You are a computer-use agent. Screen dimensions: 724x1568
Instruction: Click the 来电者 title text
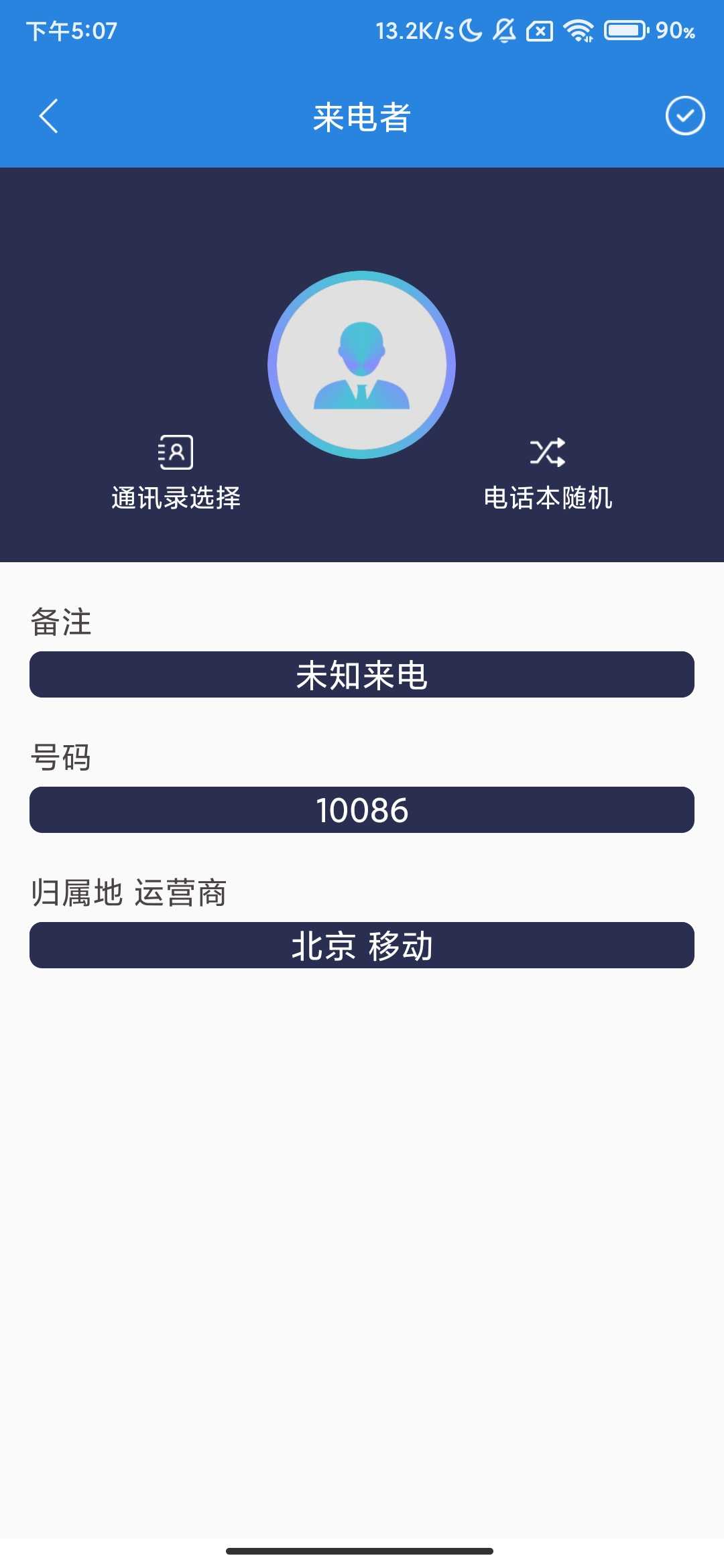(362, 116)
